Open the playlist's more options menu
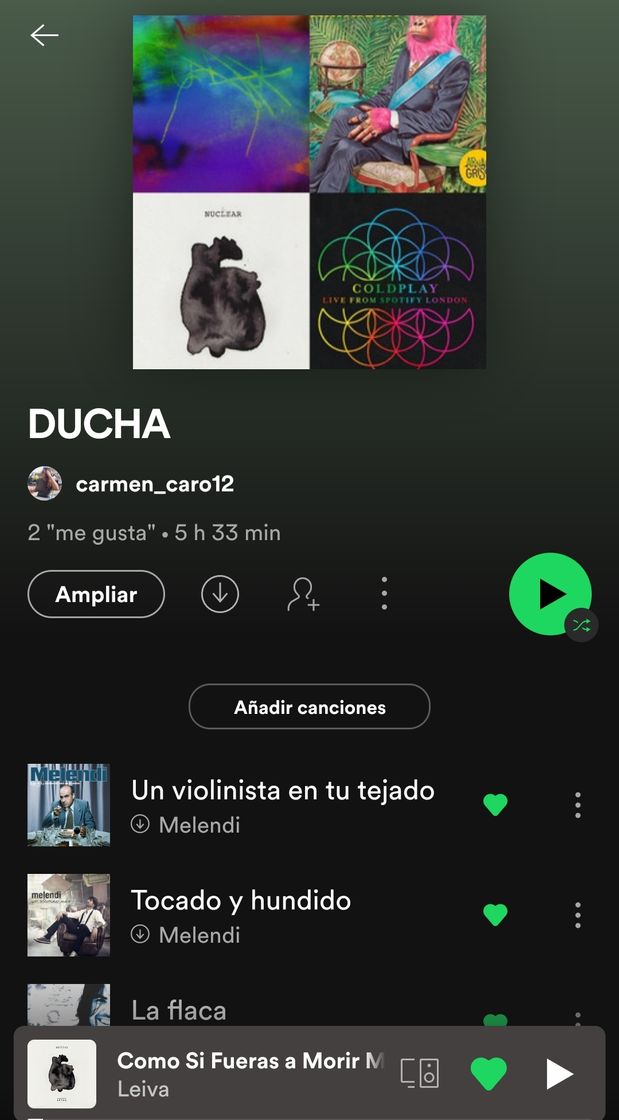 pyautogui.click(x=384, y=594)
